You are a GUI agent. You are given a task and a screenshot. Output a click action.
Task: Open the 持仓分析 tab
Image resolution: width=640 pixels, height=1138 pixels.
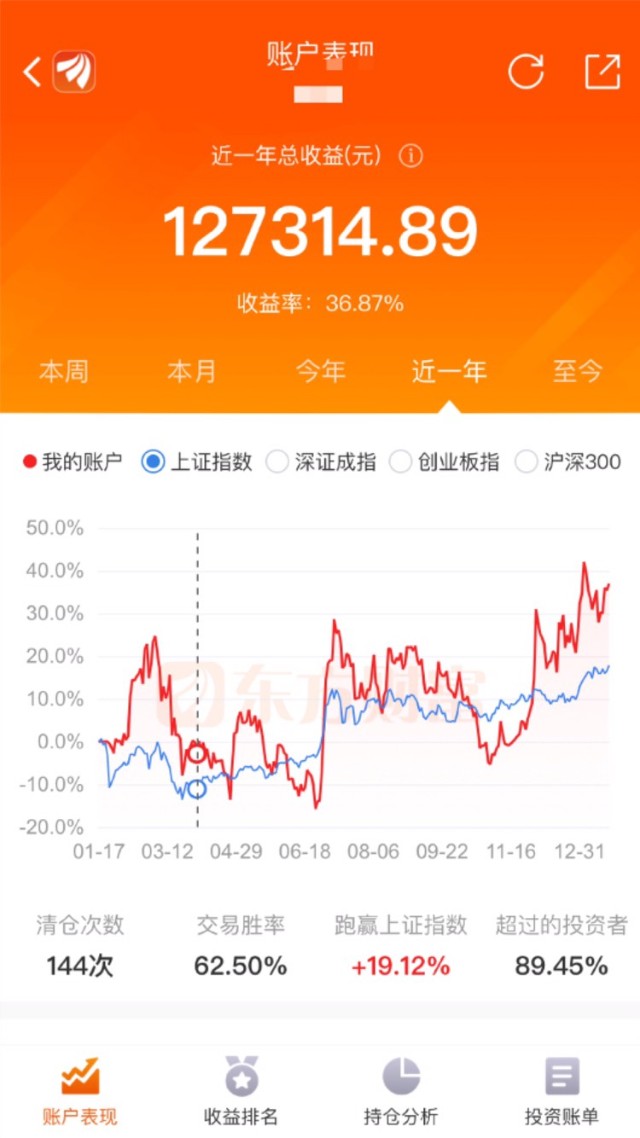[x=400, y=1092]
